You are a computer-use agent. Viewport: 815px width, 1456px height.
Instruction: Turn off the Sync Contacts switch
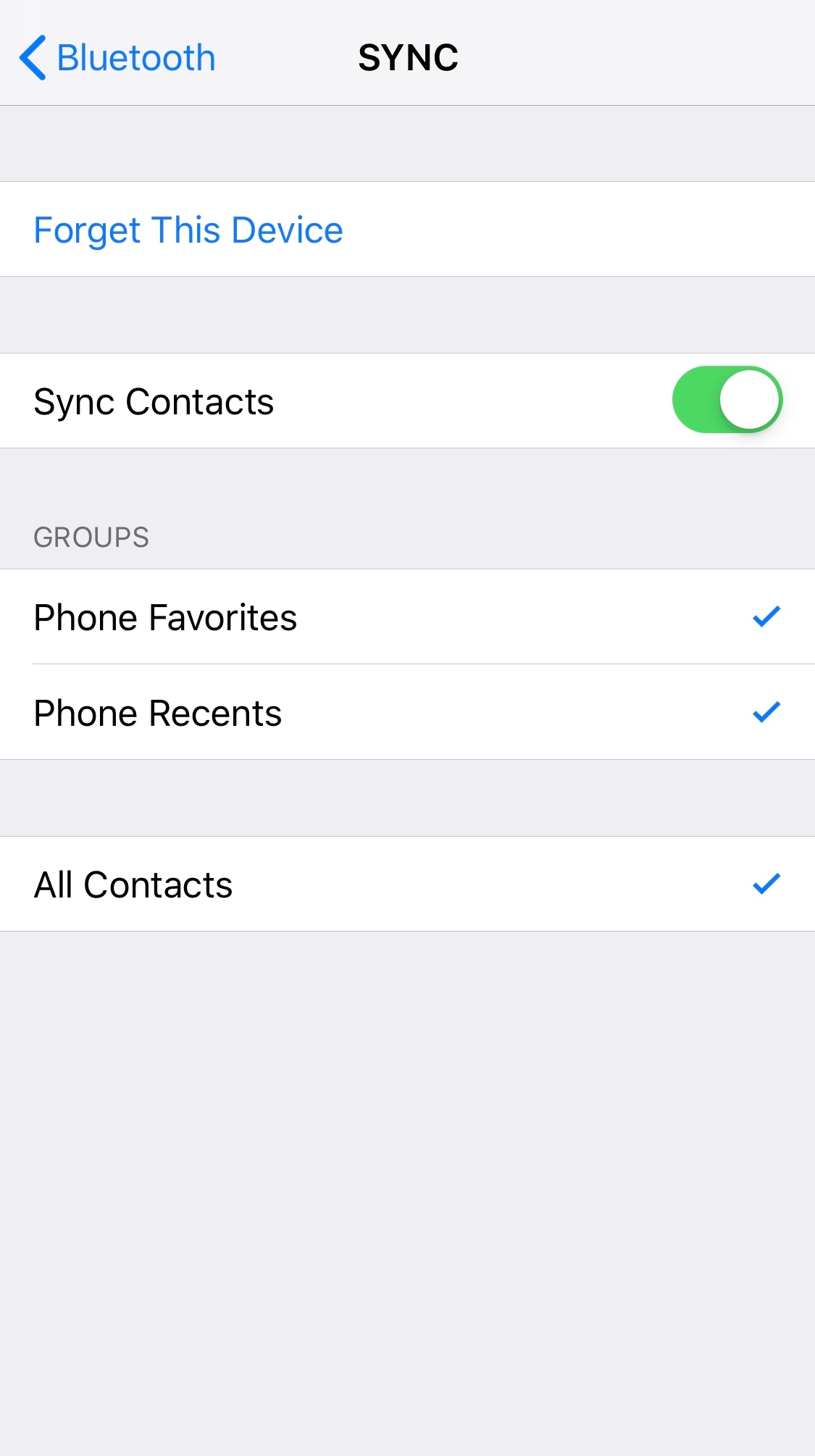pyautogui.click(x=727, y=400)
